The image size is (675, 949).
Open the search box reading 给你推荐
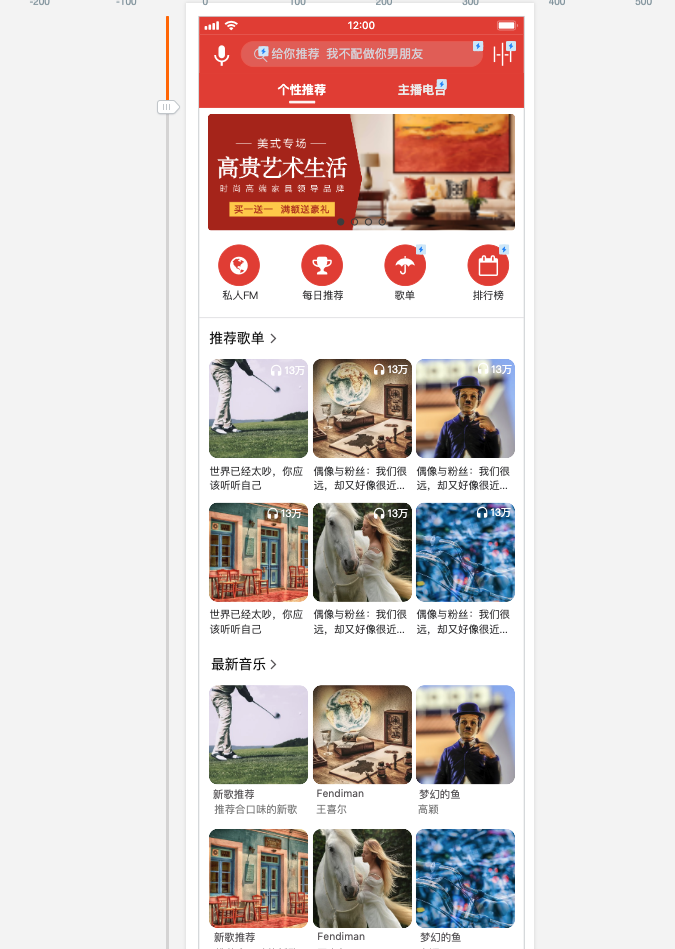click(361, 54)
